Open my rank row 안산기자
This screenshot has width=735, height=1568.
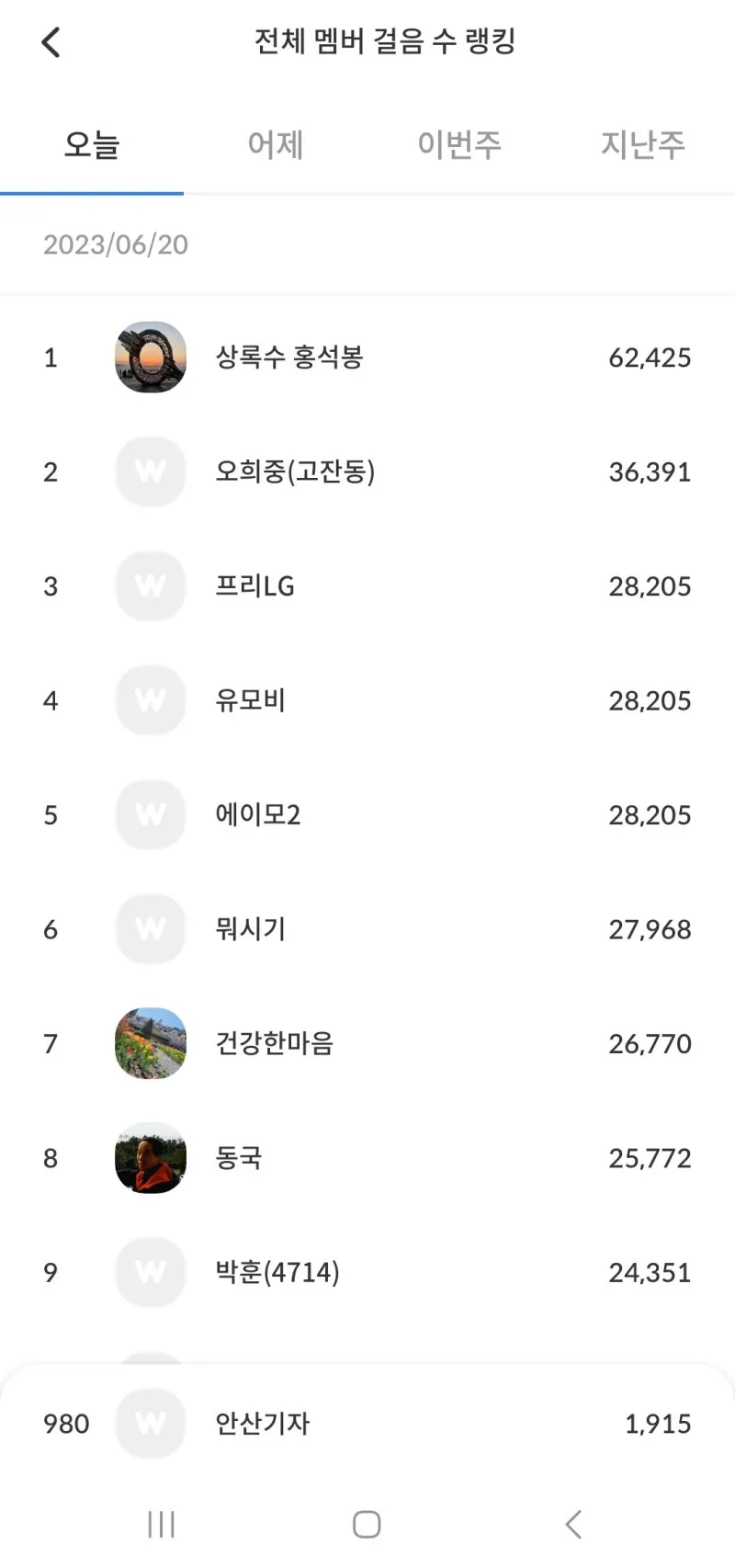pyautogui.click(x=367, y=1424)
